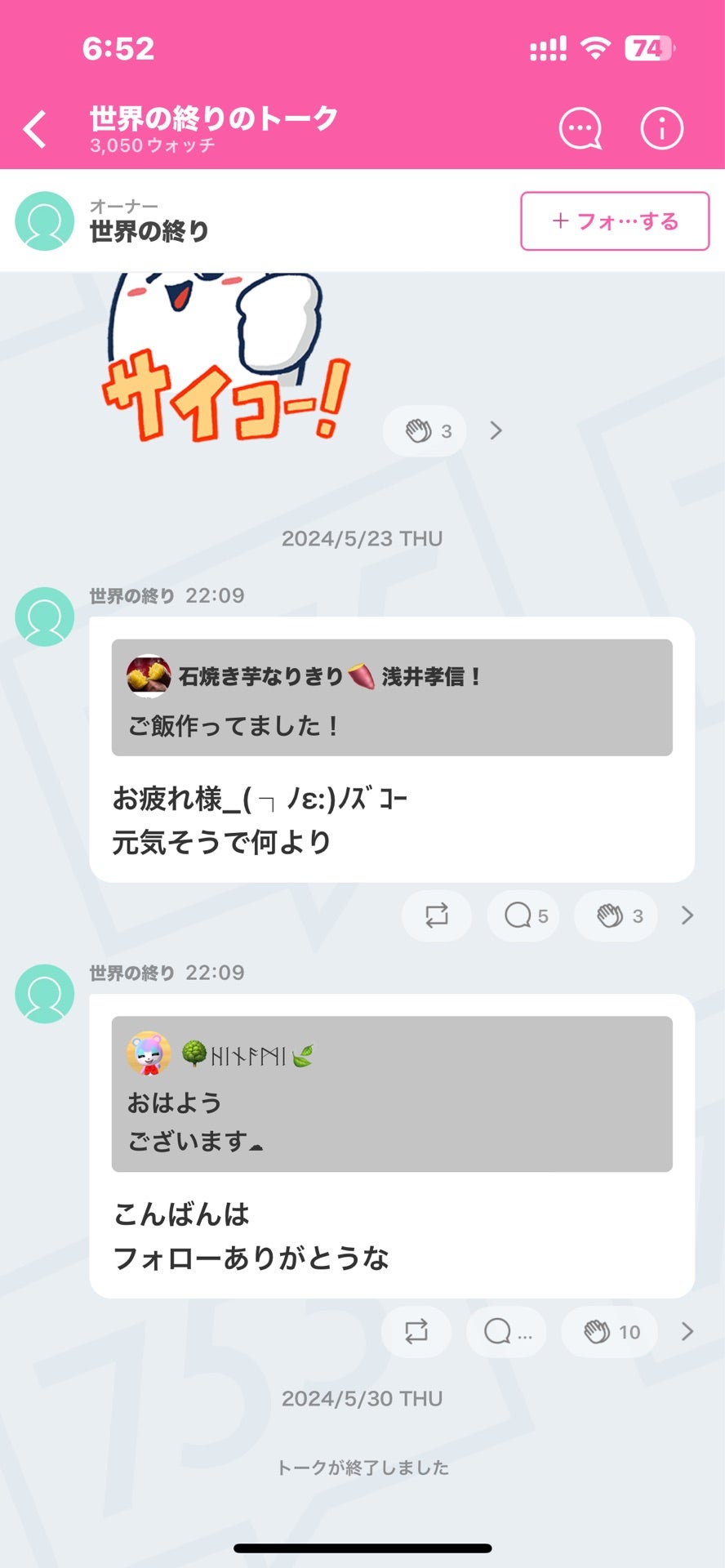
Task: Expand the chevron beside the 22:09 message reactions
Action: click(686, 915)
